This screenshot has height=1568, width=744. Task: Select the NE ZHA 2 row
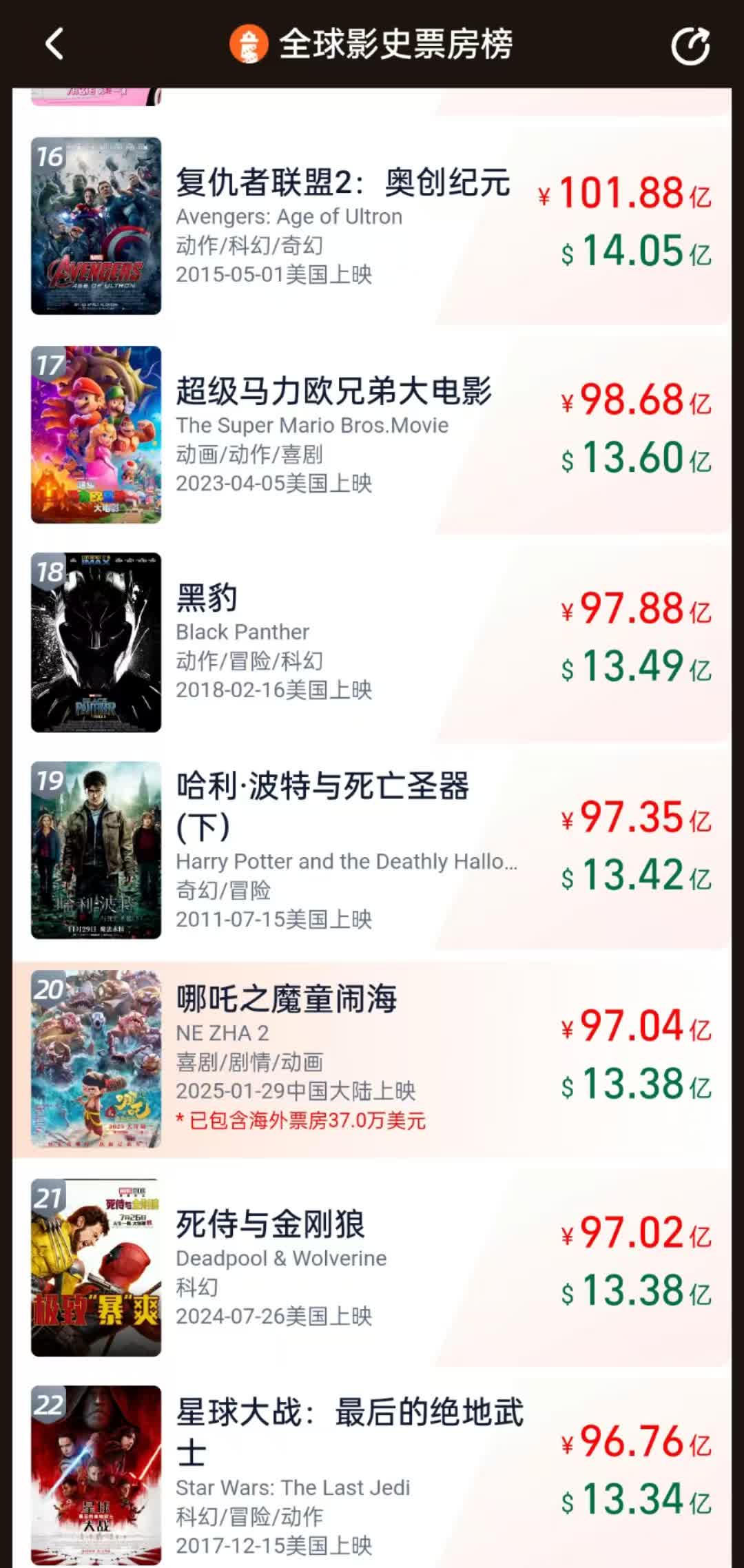pos(372,1059)
